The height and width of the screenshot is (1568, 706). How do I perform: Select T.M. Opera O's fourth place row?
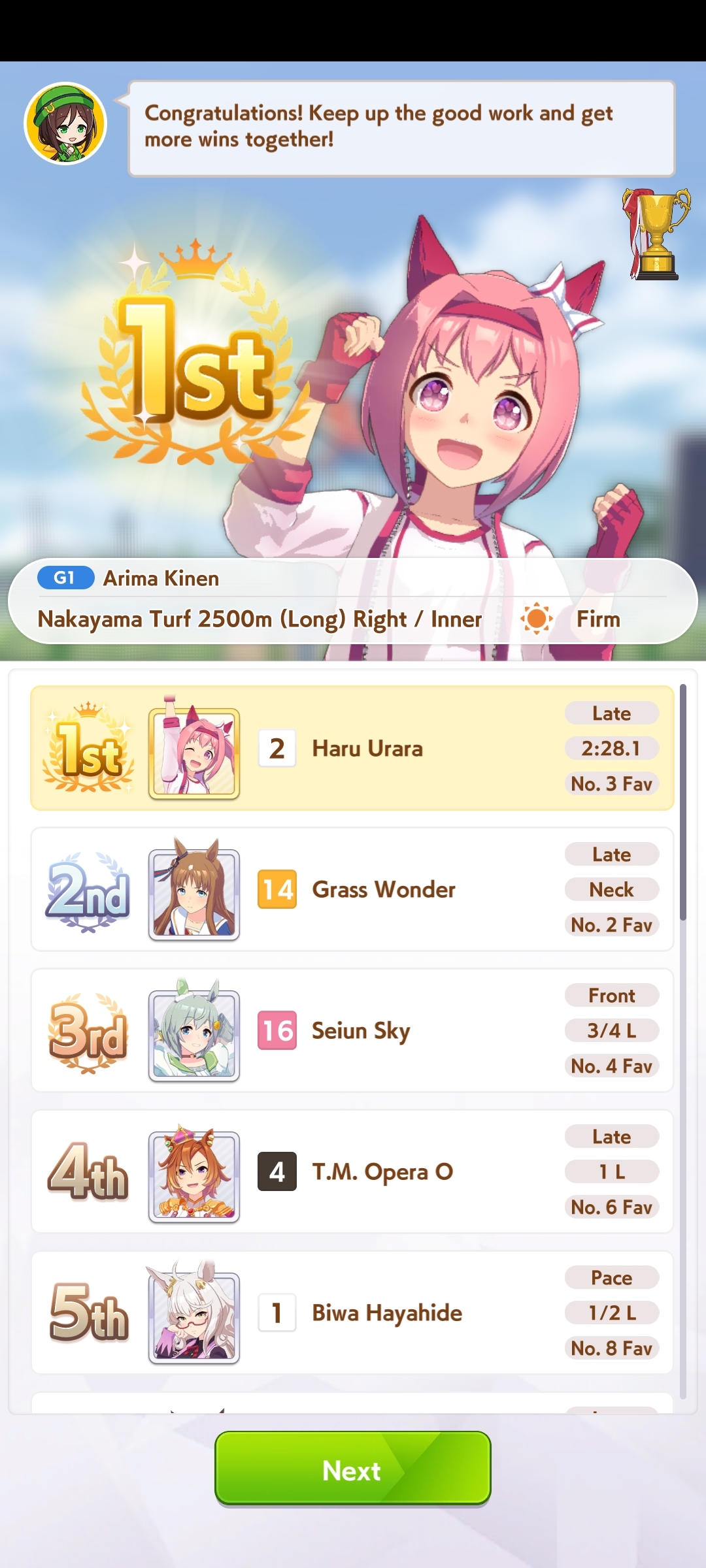point(352,1171)
